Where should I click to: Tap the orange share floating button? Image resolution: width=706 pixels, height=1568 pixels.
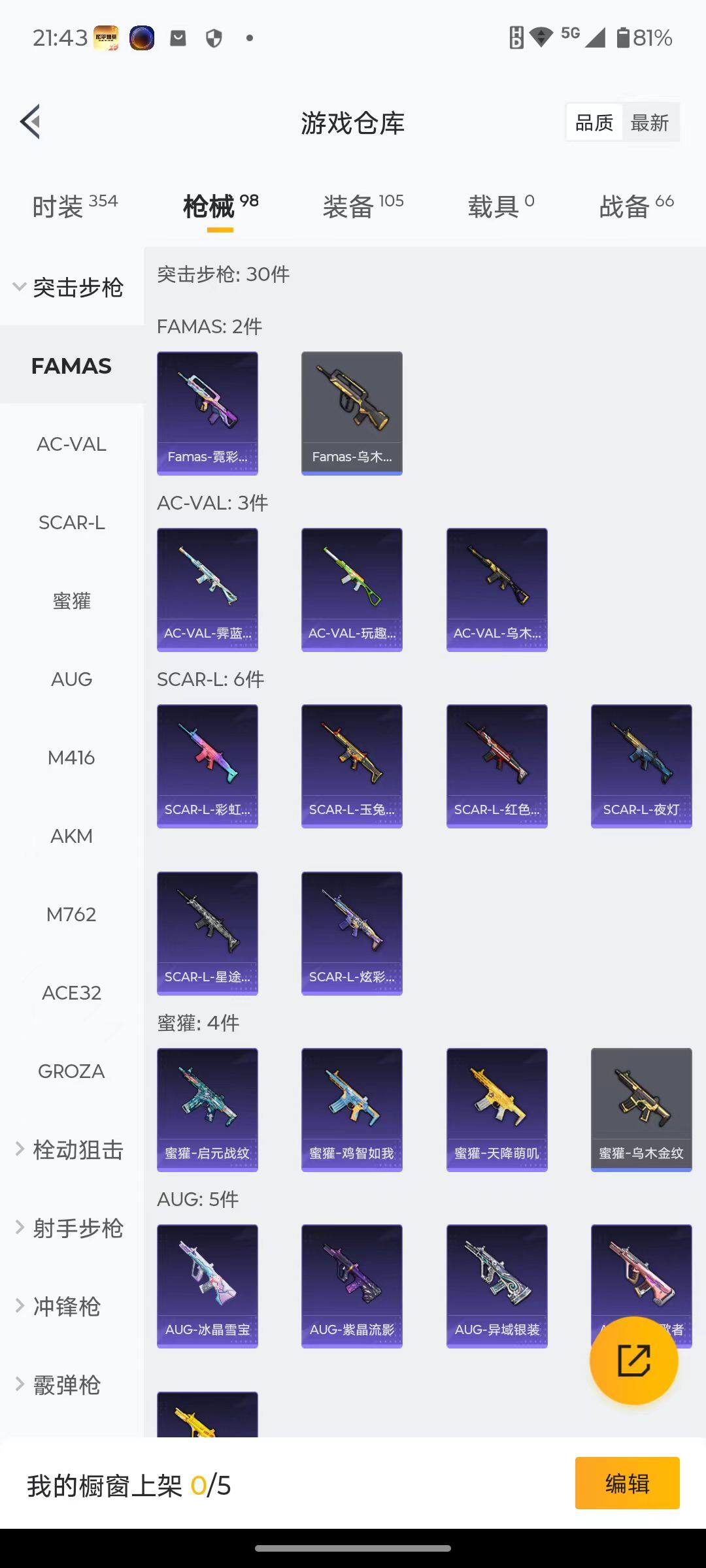pyautogui.click(x=633, y=1361)
